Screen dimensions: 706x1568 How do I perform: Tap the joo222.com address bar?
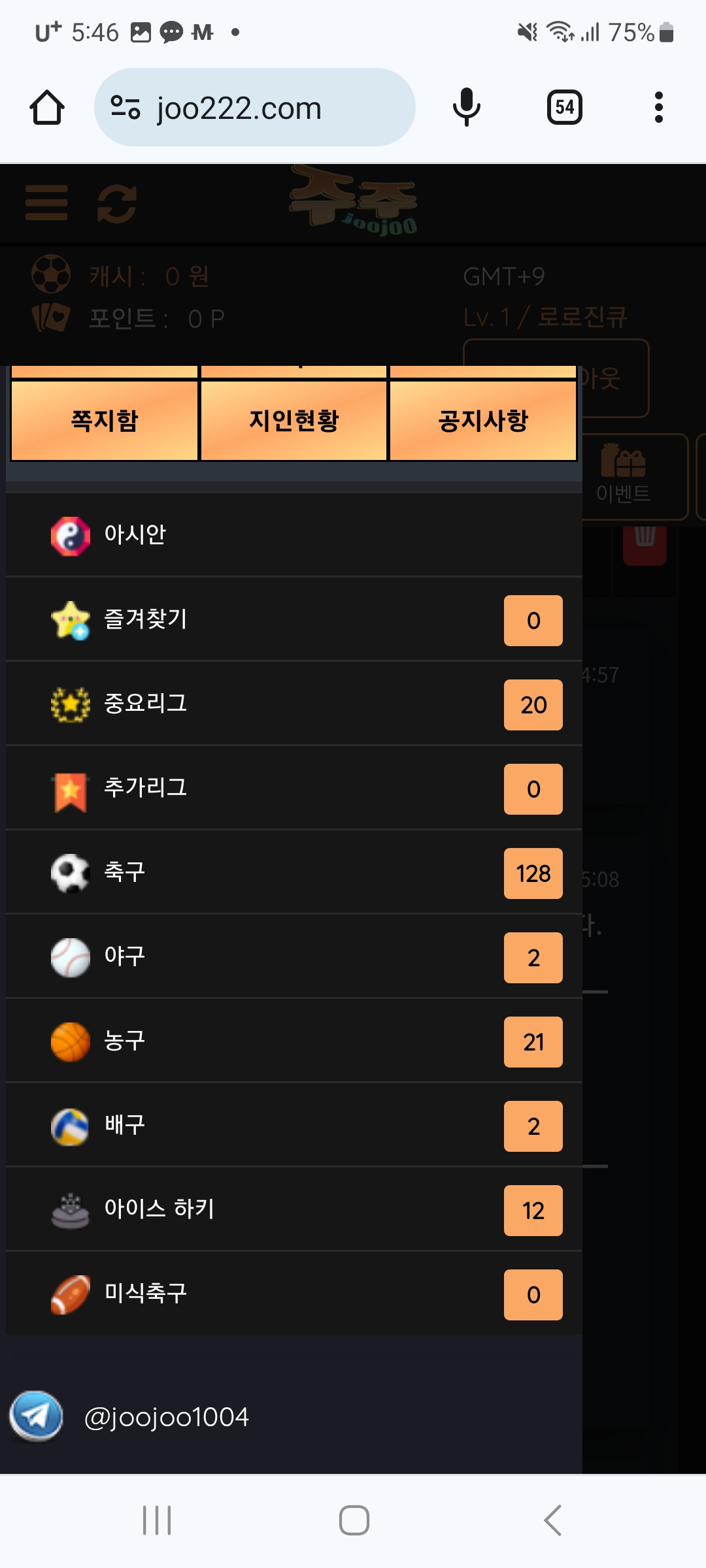tap(255, 108)
